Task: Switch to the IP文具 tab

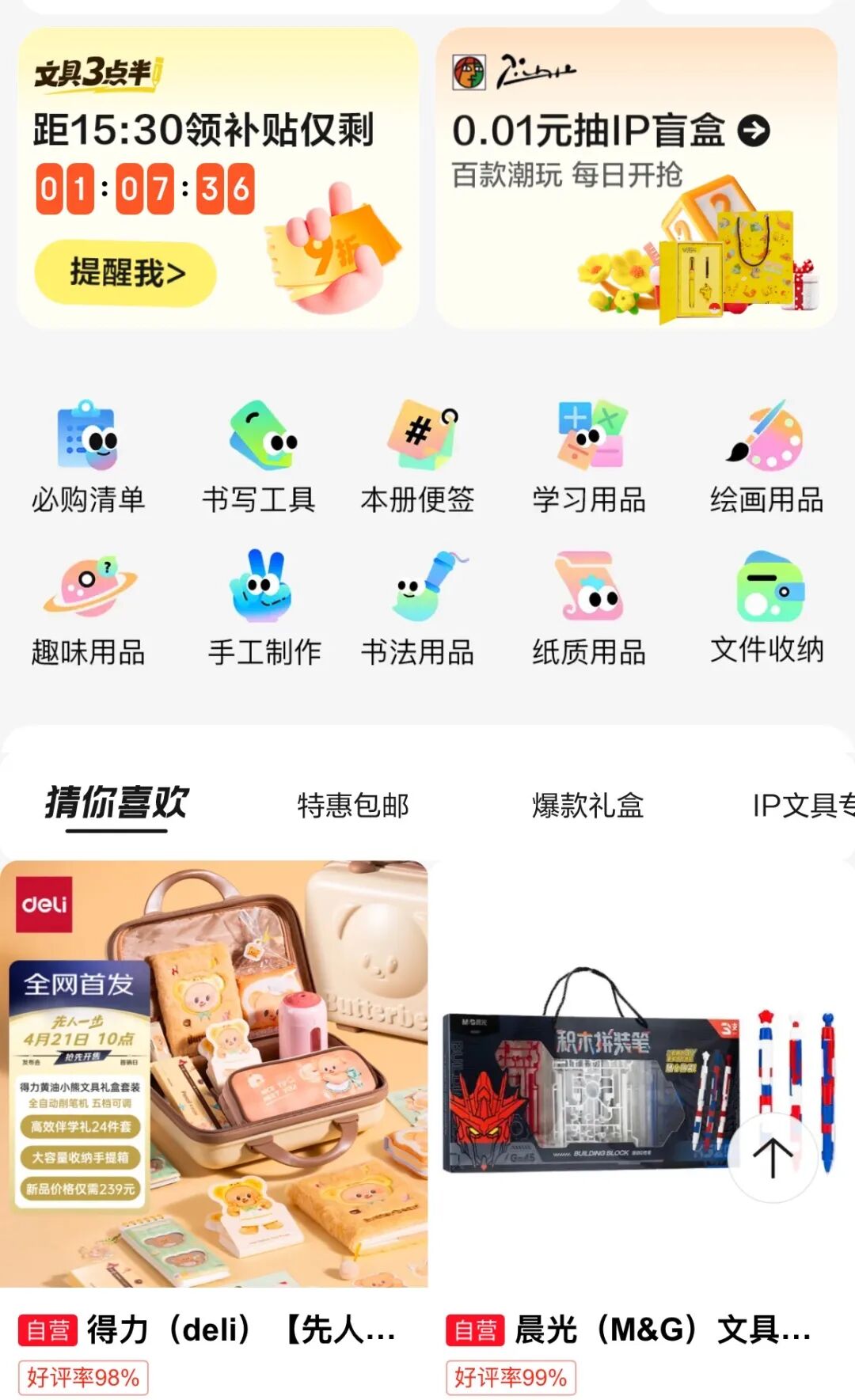Action: 803,806
